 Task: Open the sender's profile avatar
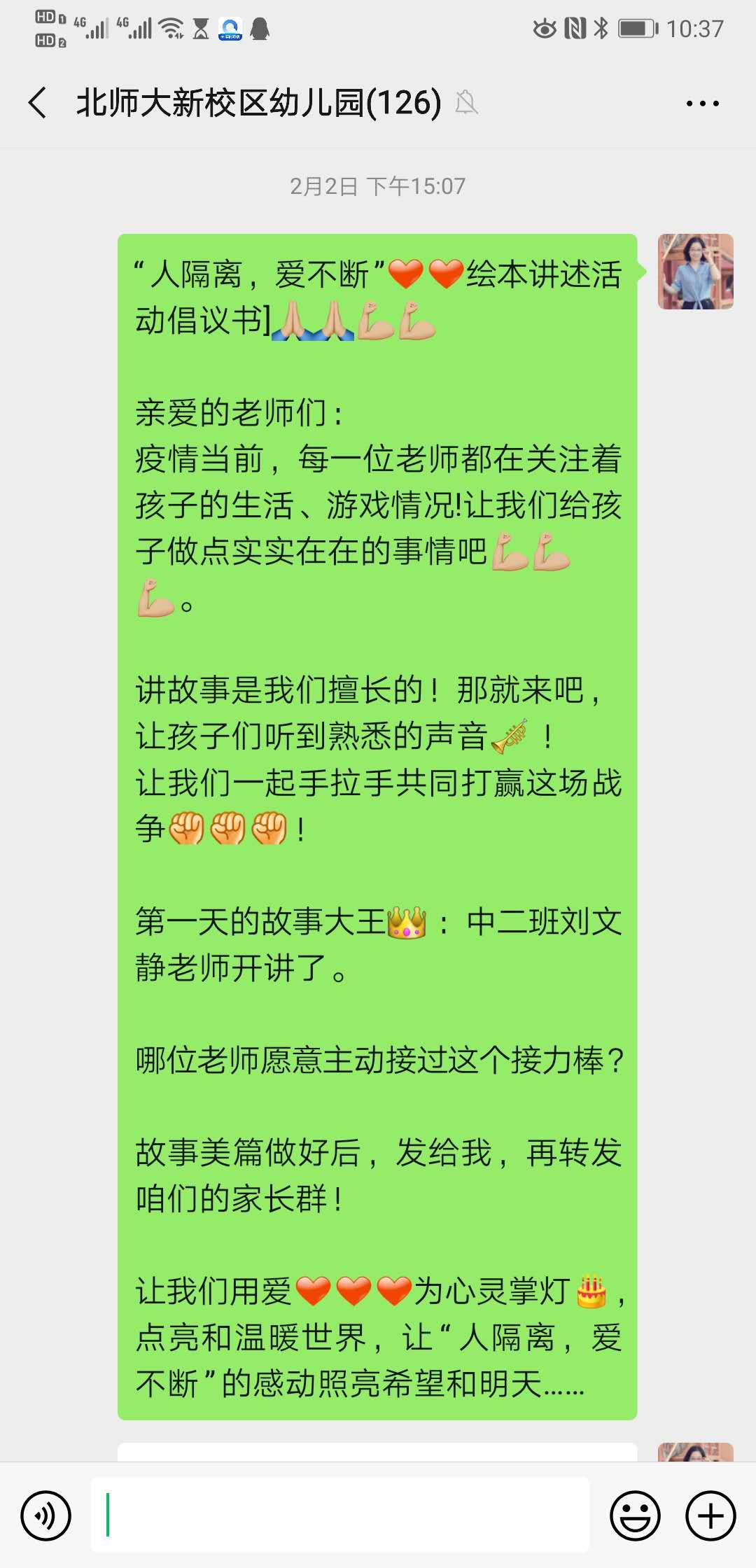695,272
